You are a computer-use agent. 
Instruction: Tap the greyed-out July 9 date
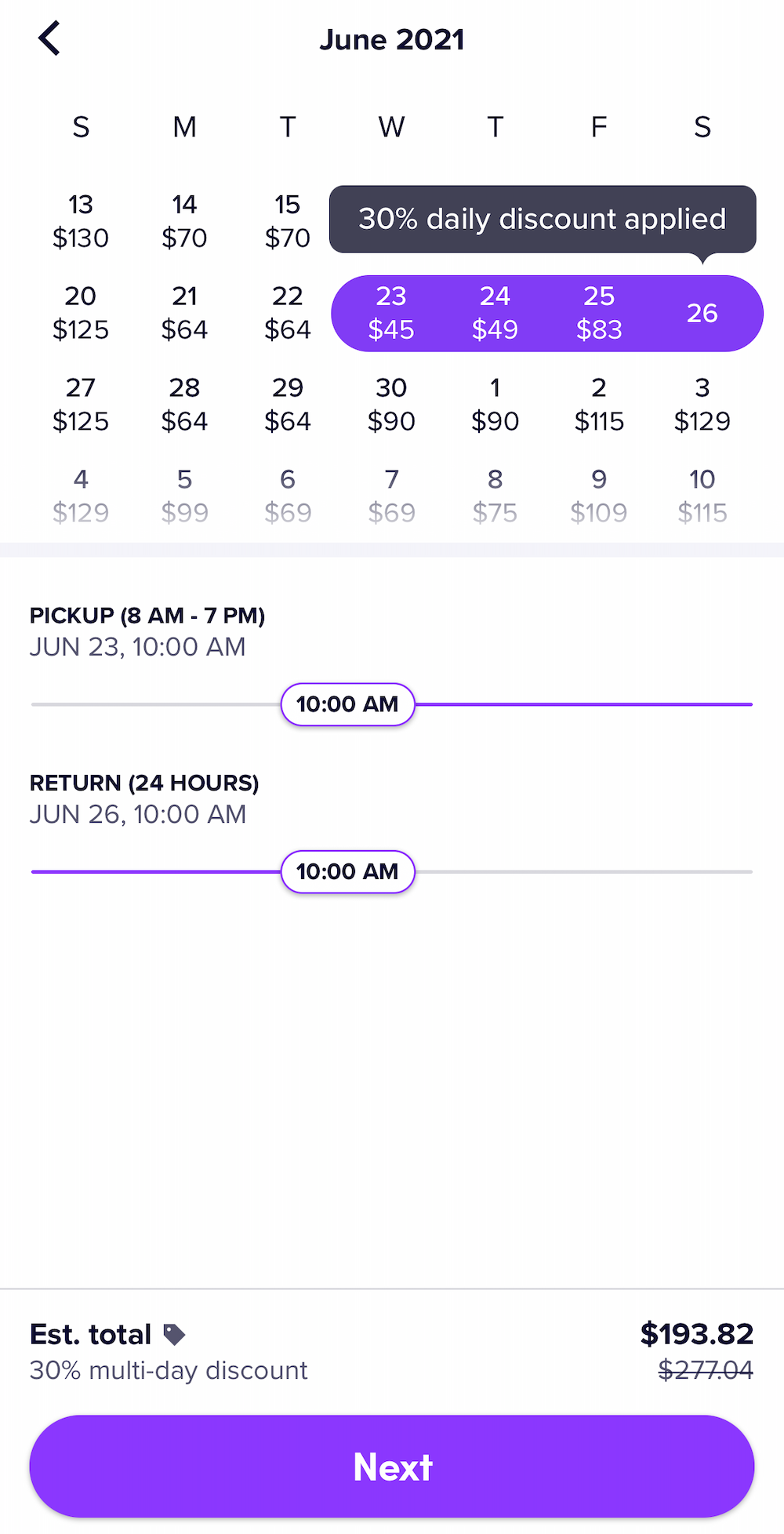tap(599, 496)
